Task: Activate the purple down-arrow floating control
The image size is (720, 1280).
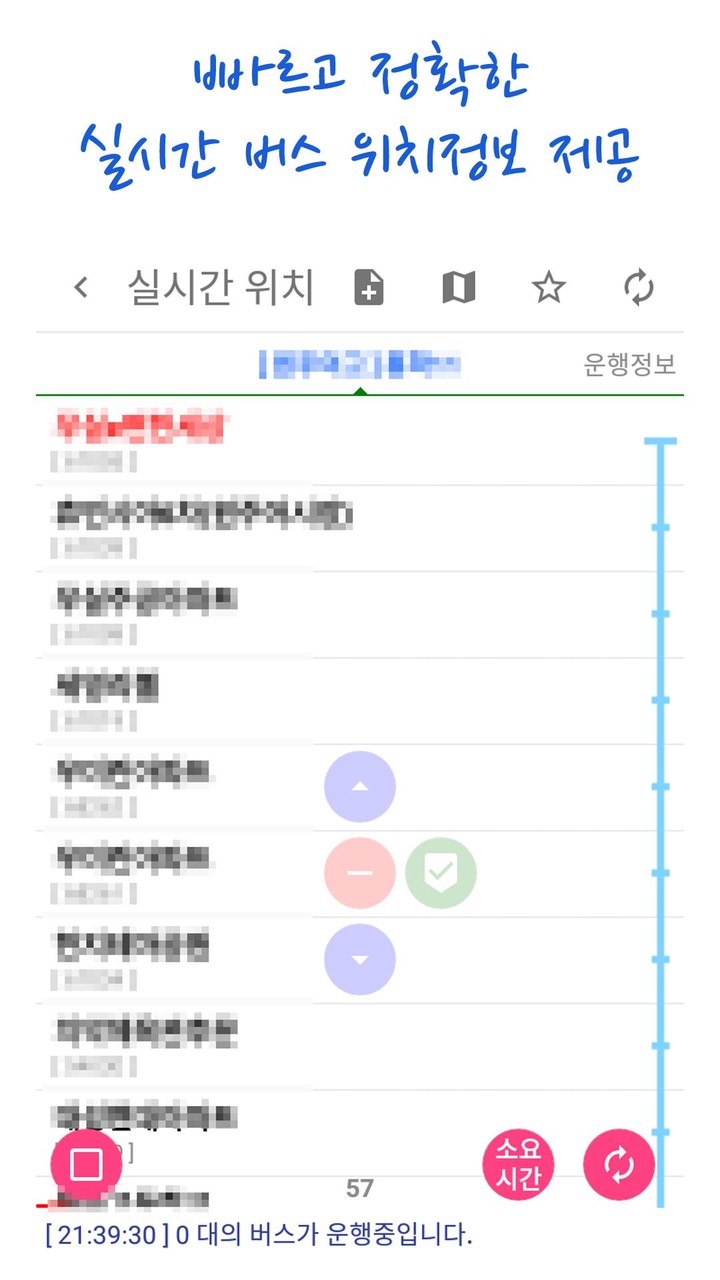Action: [x=361, y=957]
